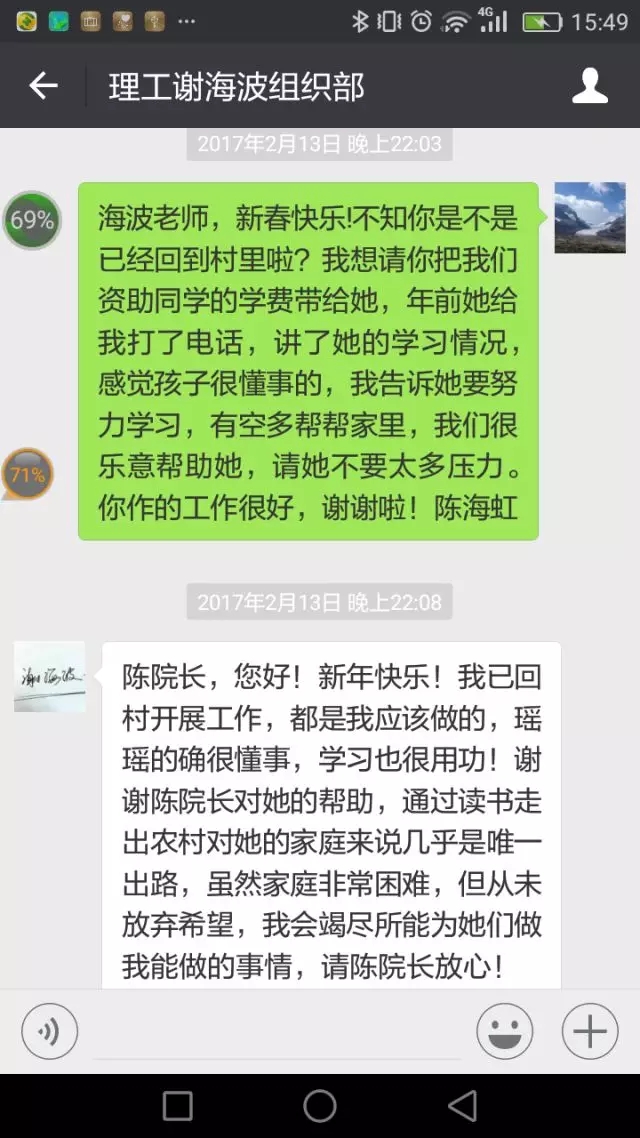Open the emoji picker
The width and height of the screenshot is (640, 1138).
click(505, 1031)
